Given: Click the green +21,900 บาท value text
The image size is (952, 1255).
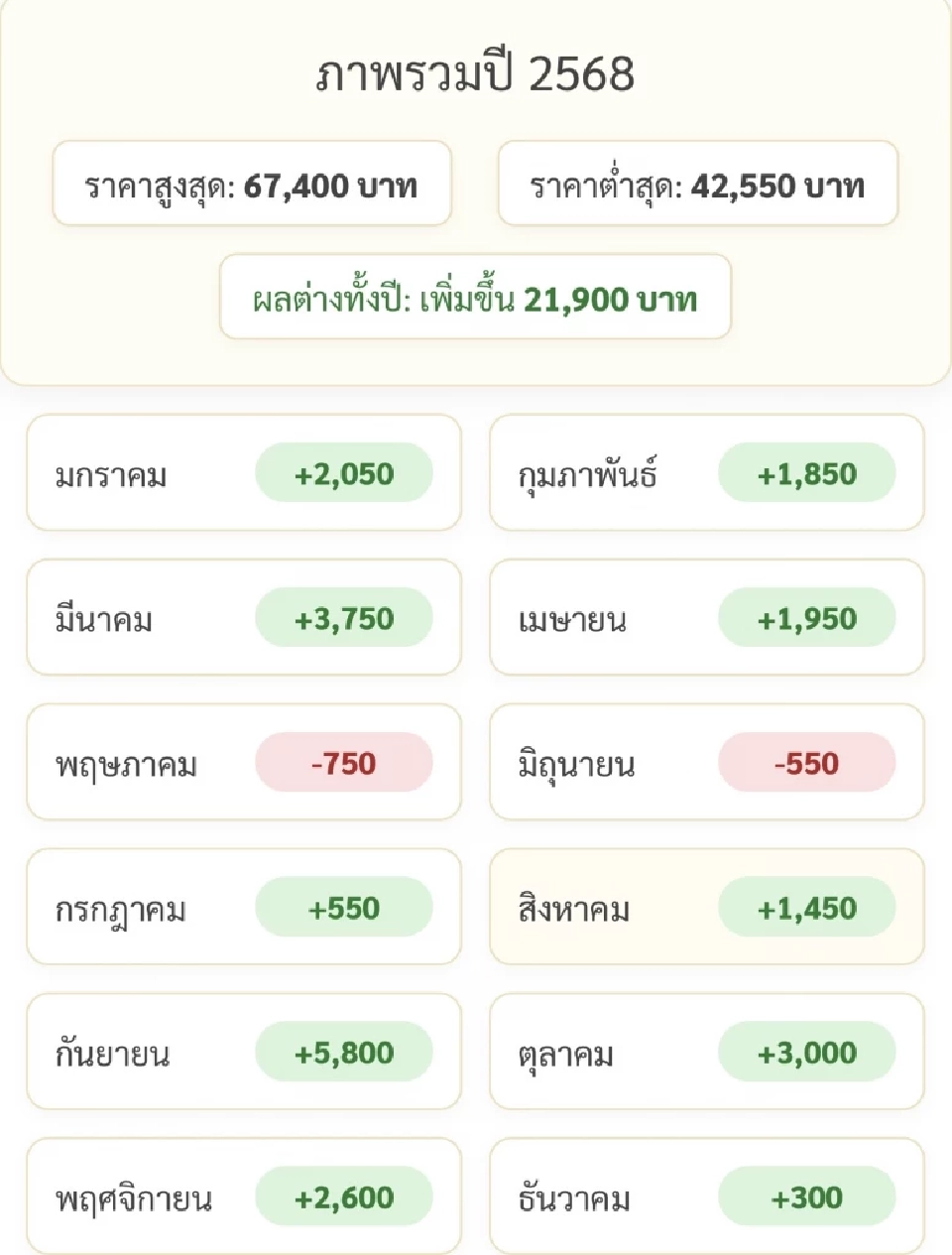Looking at the screenshot, I should (610, 299).
